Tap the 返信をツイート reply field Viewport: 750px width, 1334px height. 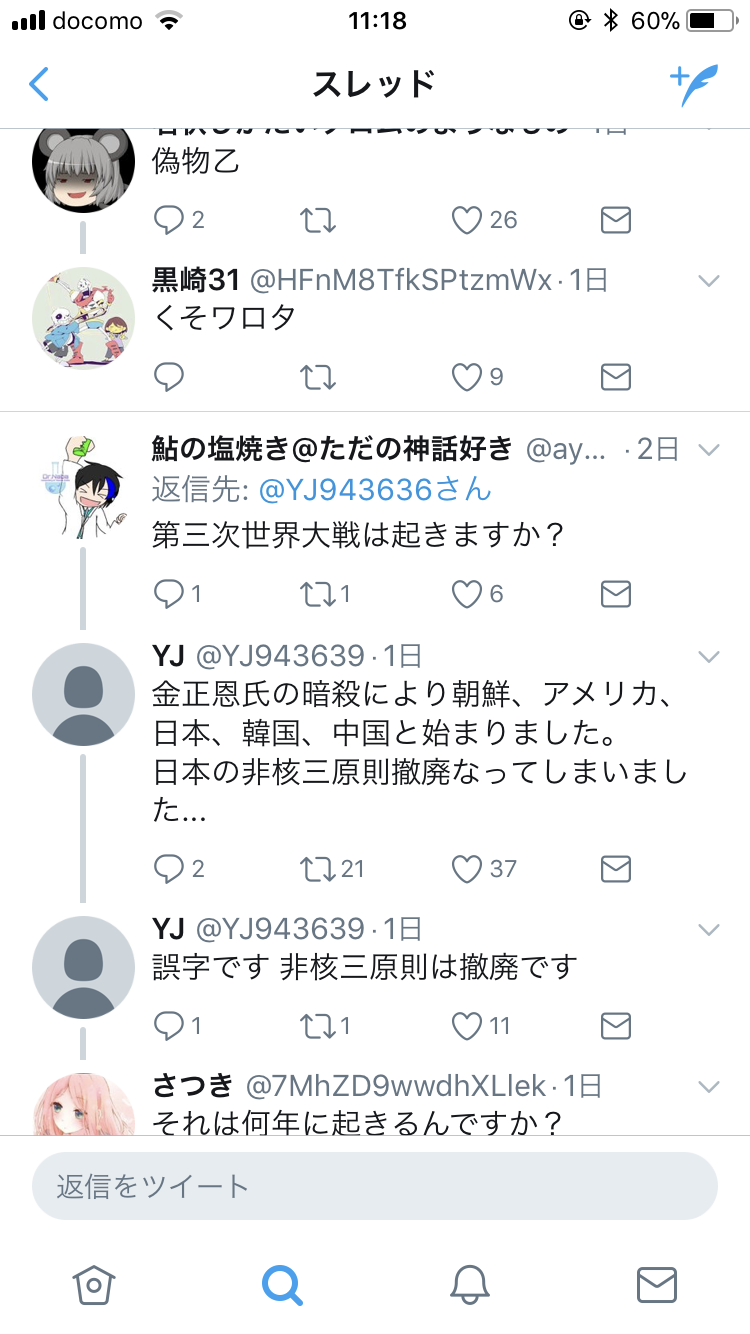pyautogui.click(x=375, y=1186)
